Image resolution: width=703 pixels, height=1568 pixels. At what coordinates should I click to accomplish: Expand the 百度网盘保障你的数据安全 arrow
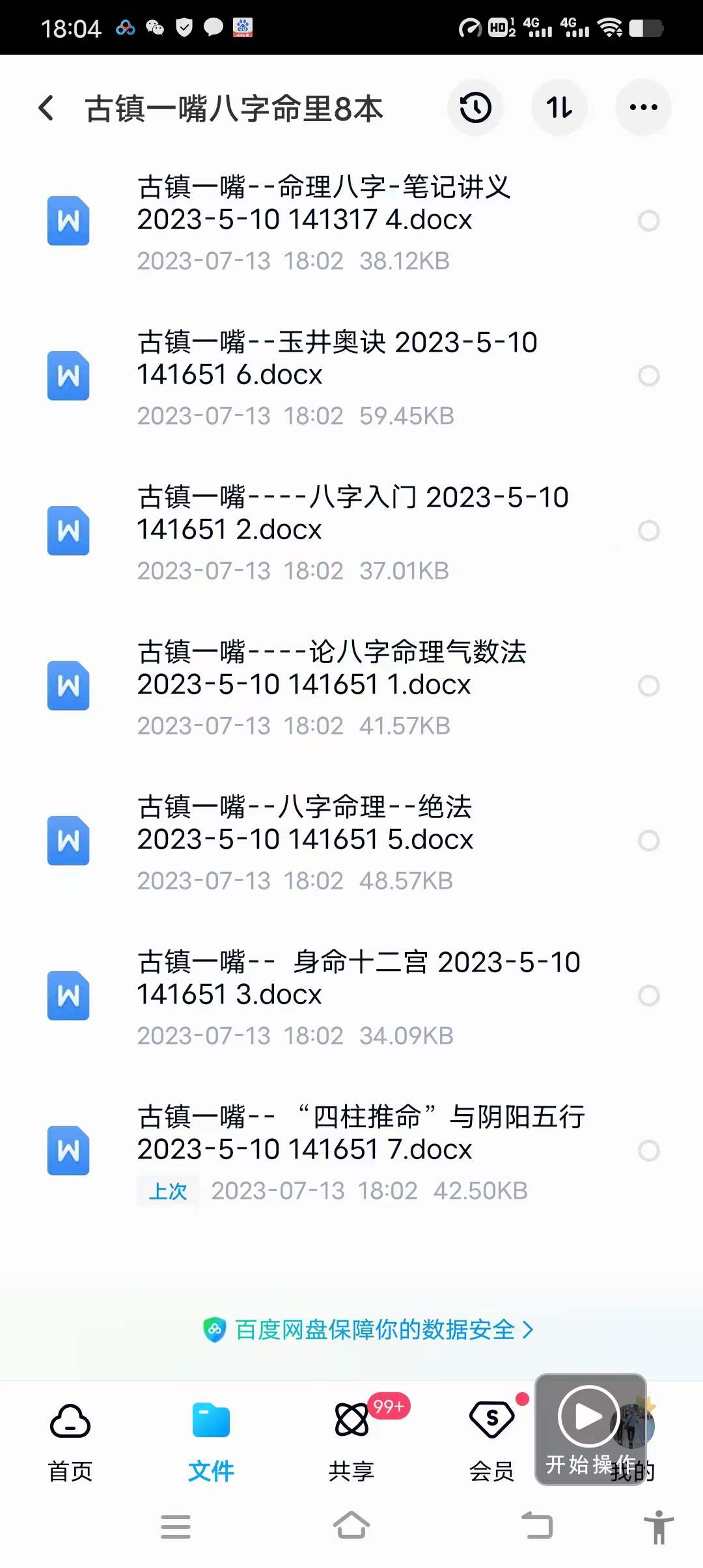click(x=527, y=1330)
